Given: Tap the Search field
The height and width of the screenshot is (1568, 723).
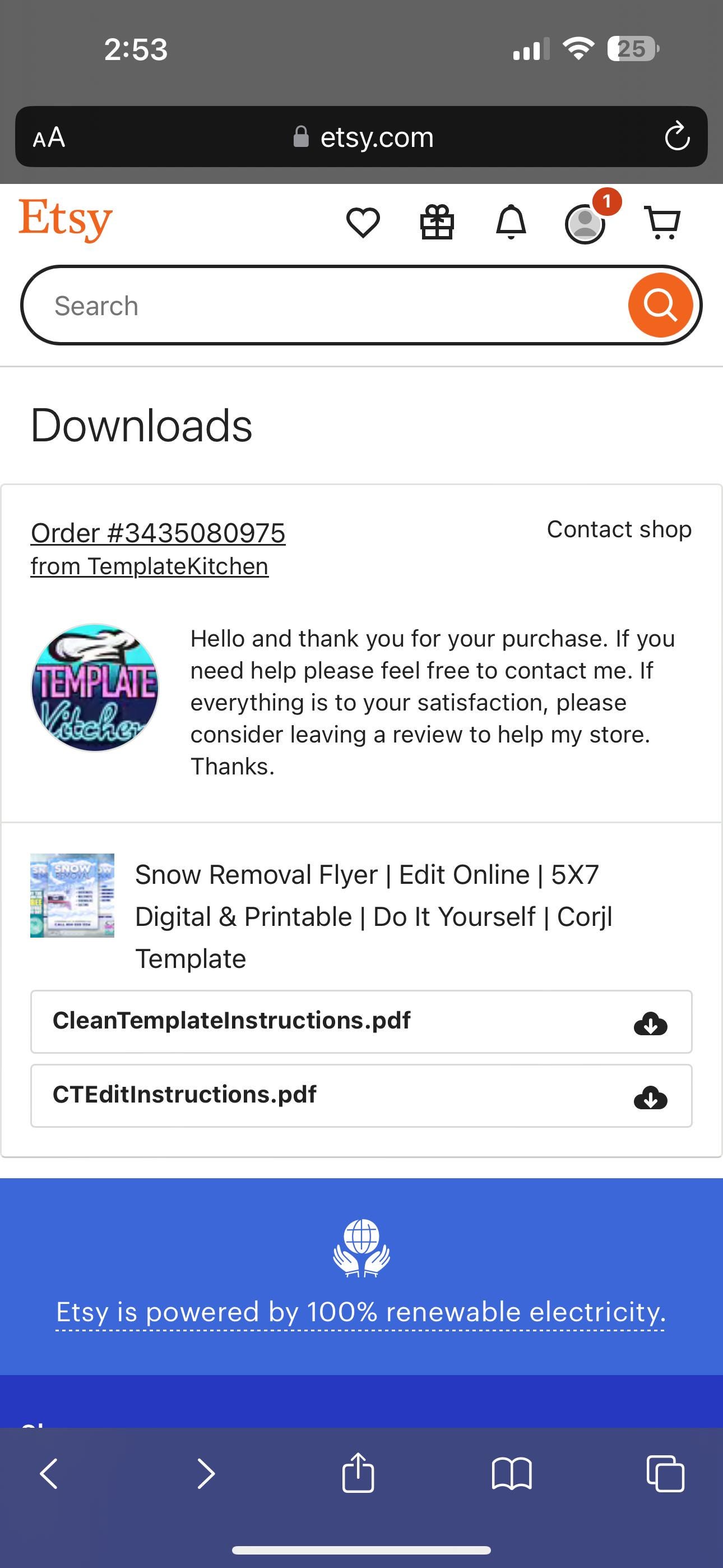Looking at the screenshot, I should tap(328, 306).
